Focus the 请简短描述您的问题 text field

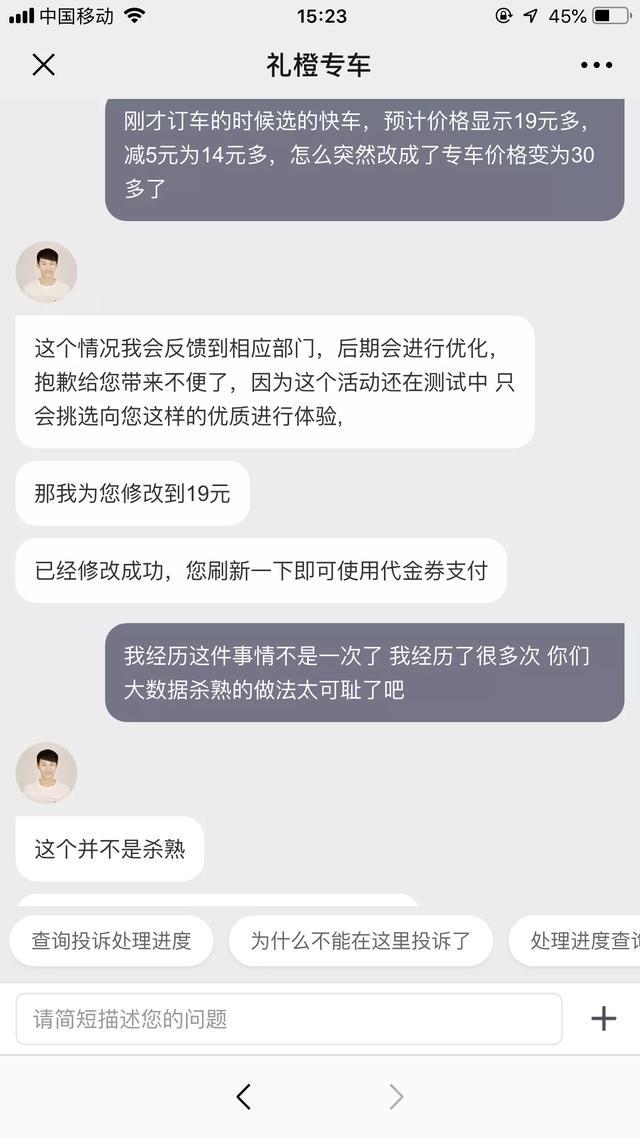point(288,1019)
